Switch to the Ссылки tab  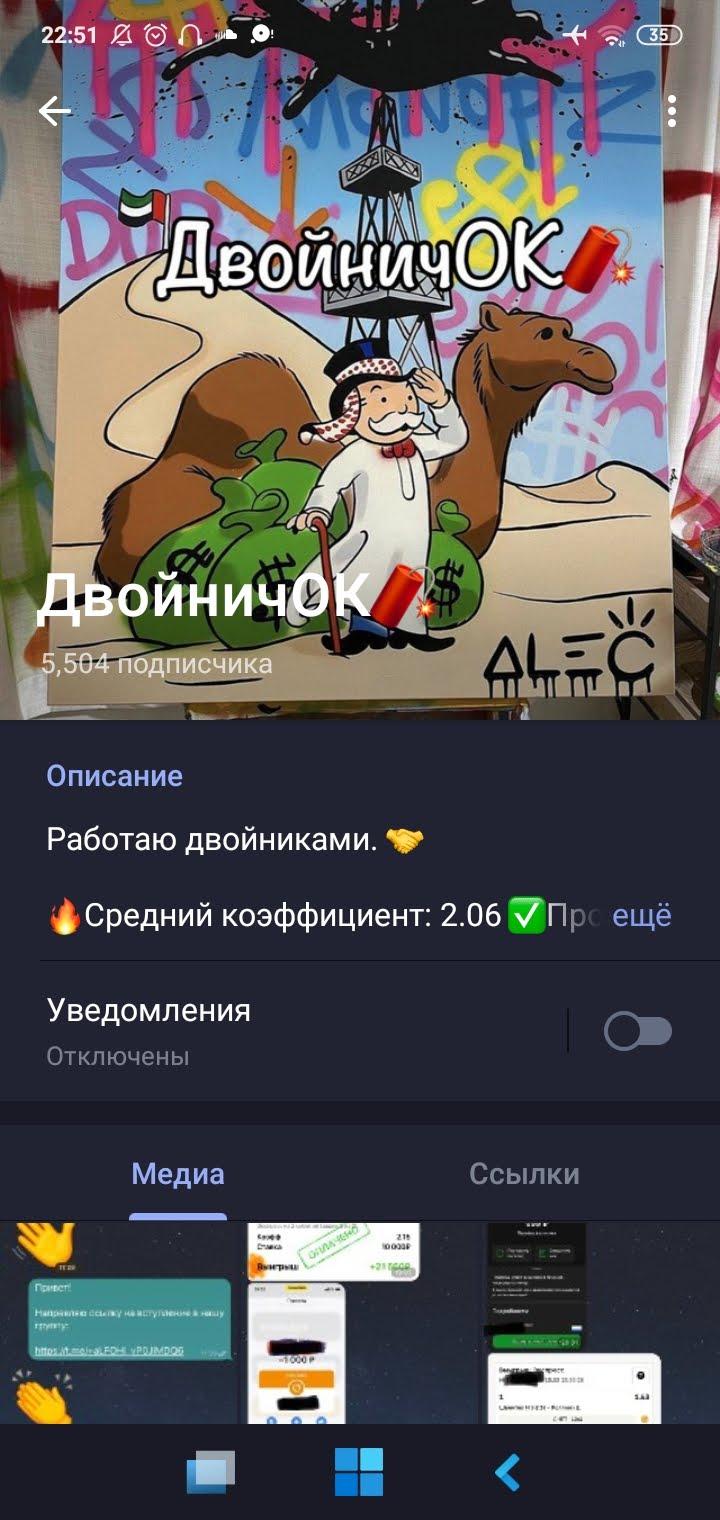point(525,1173)
